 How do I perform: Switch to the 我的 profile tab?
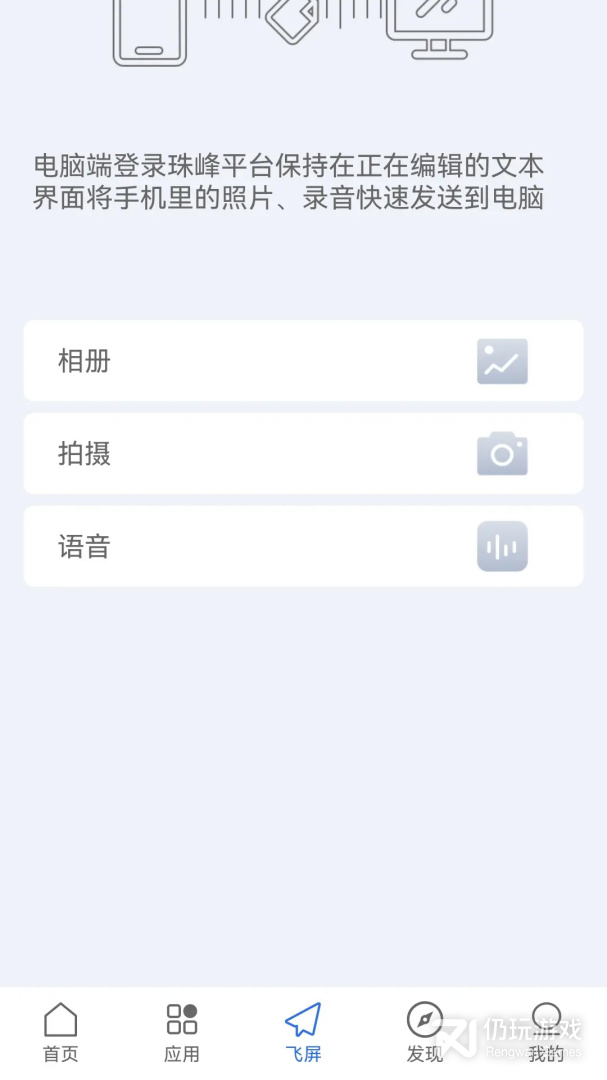pos(546,1033)
